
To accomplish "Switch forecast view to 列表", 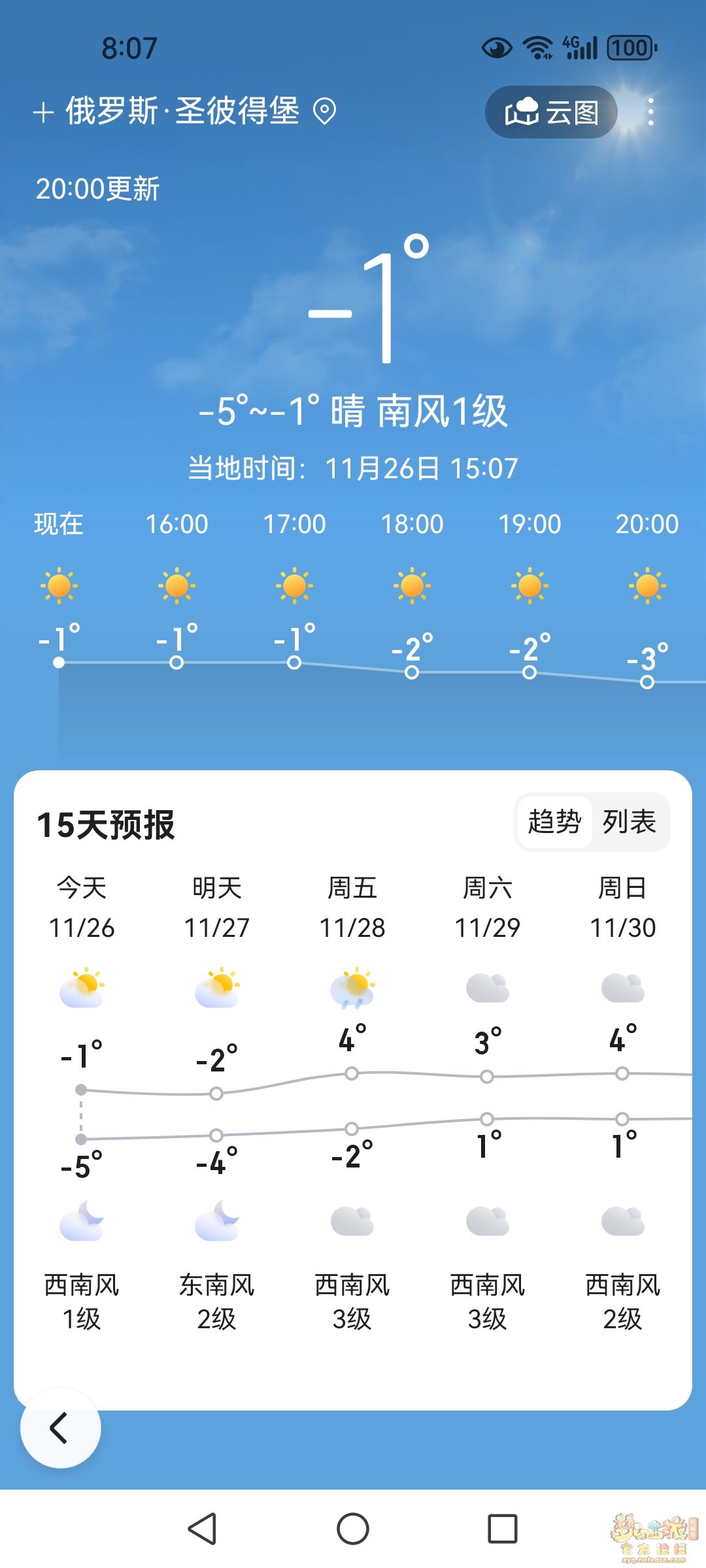I will click(x=629, y=822).
